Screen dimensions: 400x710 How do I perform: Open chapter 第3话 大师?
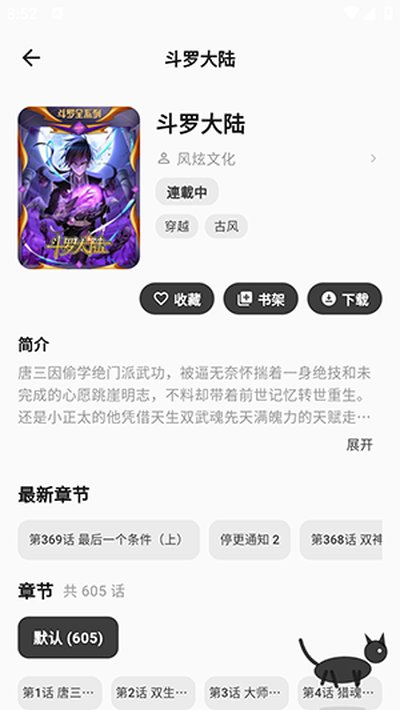coord(246,692)
